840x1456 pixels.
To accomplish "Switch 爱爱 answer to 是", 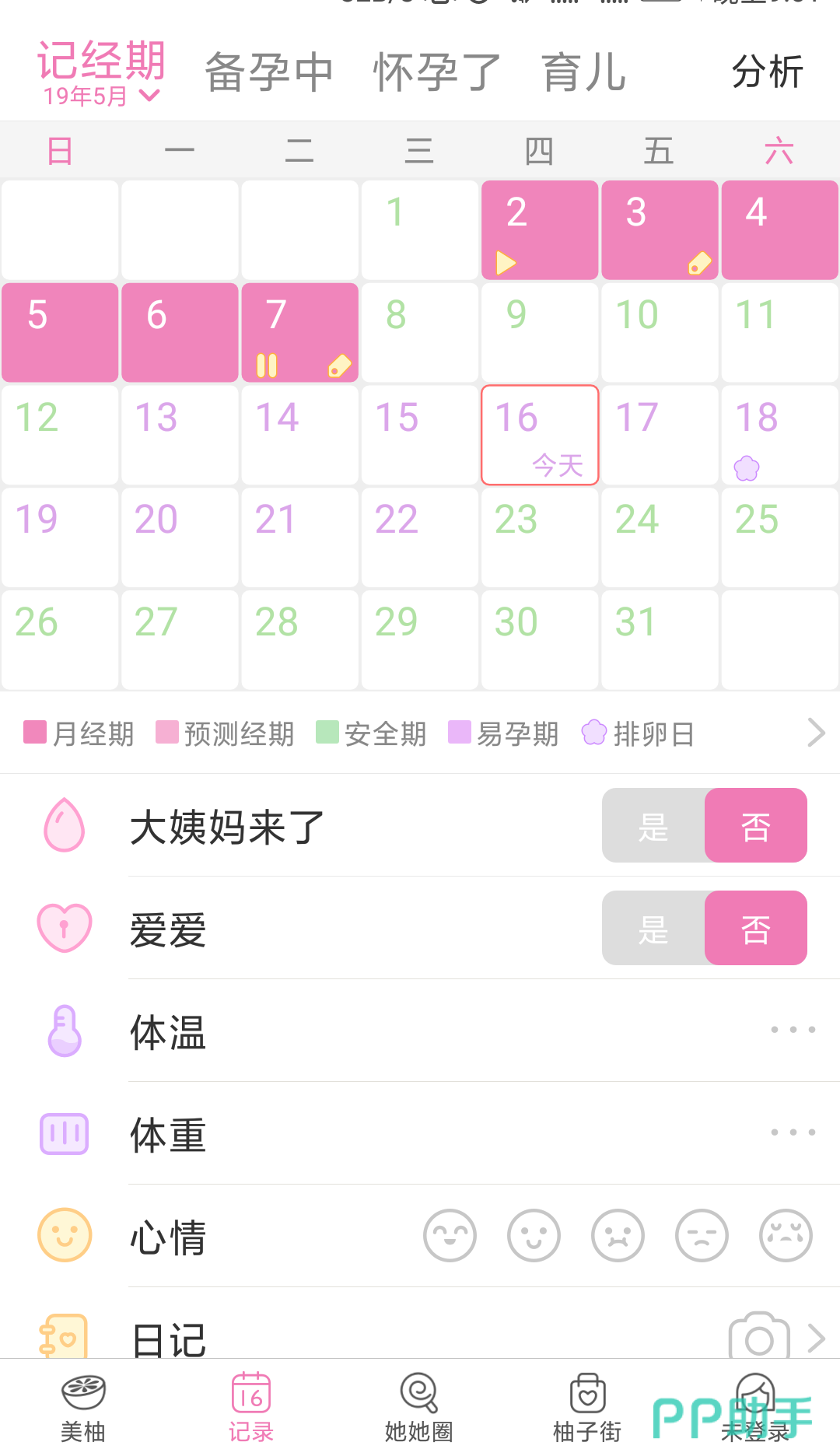I will pyautogui.click(x=654, y=928).
